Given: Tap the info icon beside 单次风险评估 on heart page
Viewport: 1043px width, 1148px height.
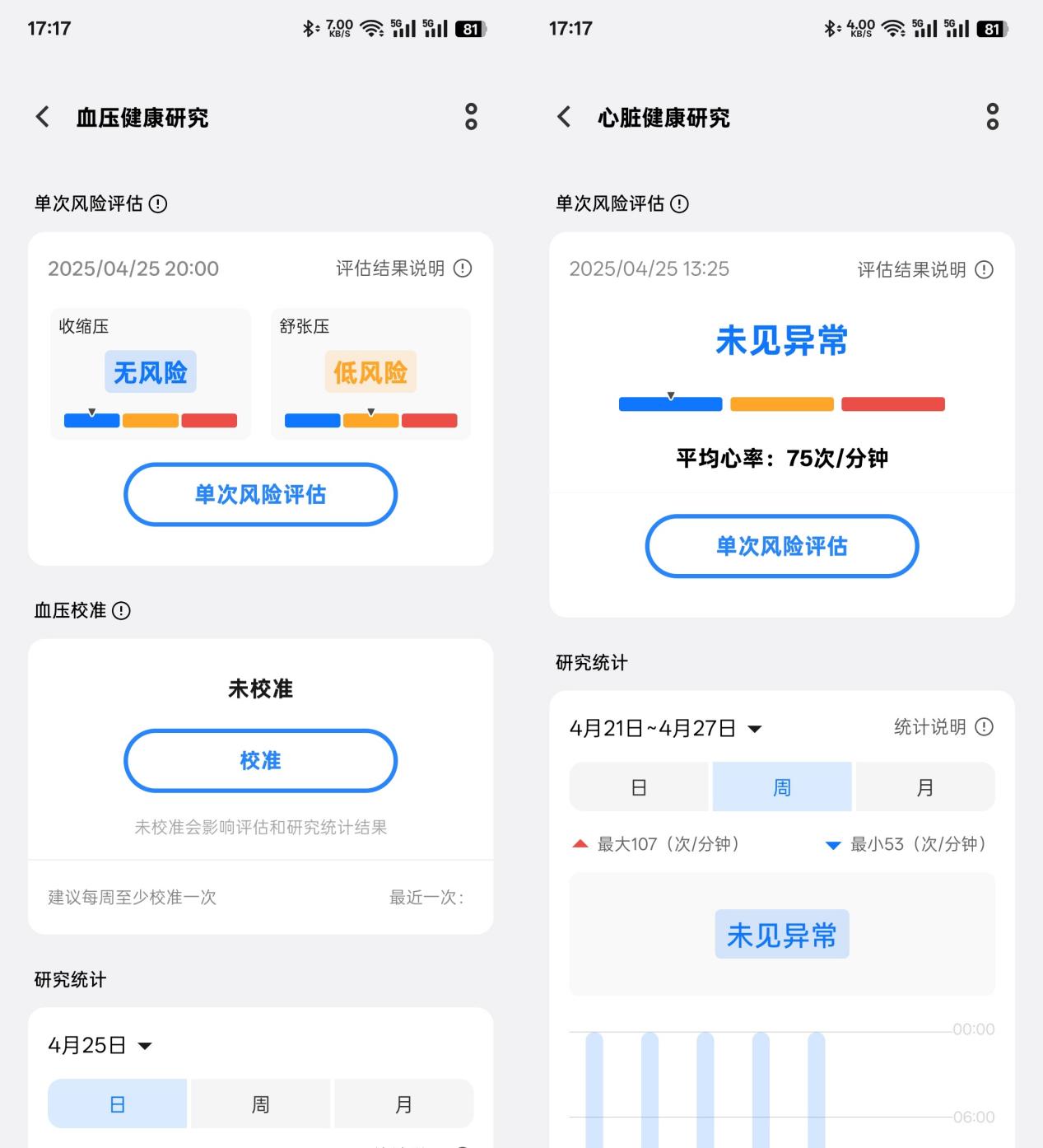Looking at the screenshot, I should (681, 203).
